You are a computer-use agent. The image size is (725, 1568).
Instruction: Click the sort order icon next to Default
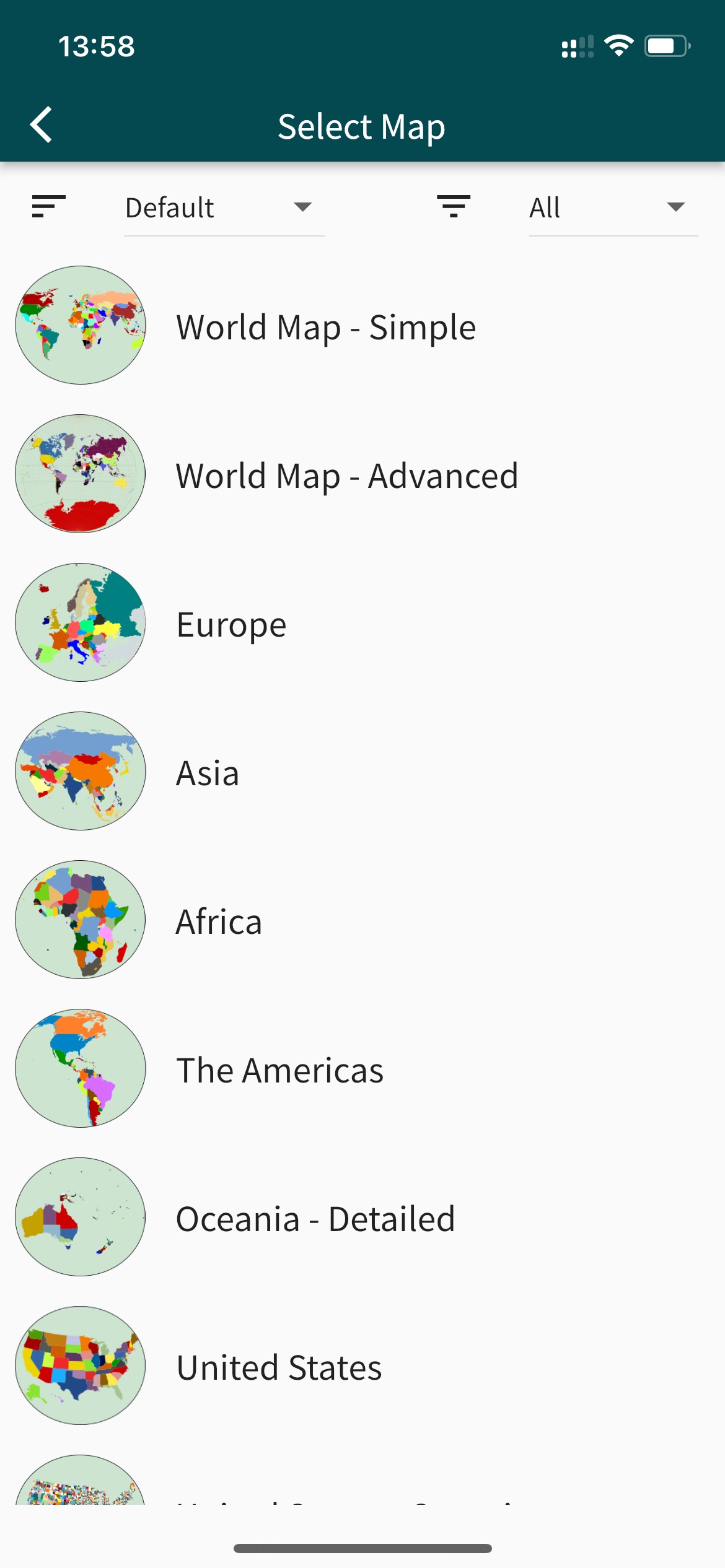point(48,207)
